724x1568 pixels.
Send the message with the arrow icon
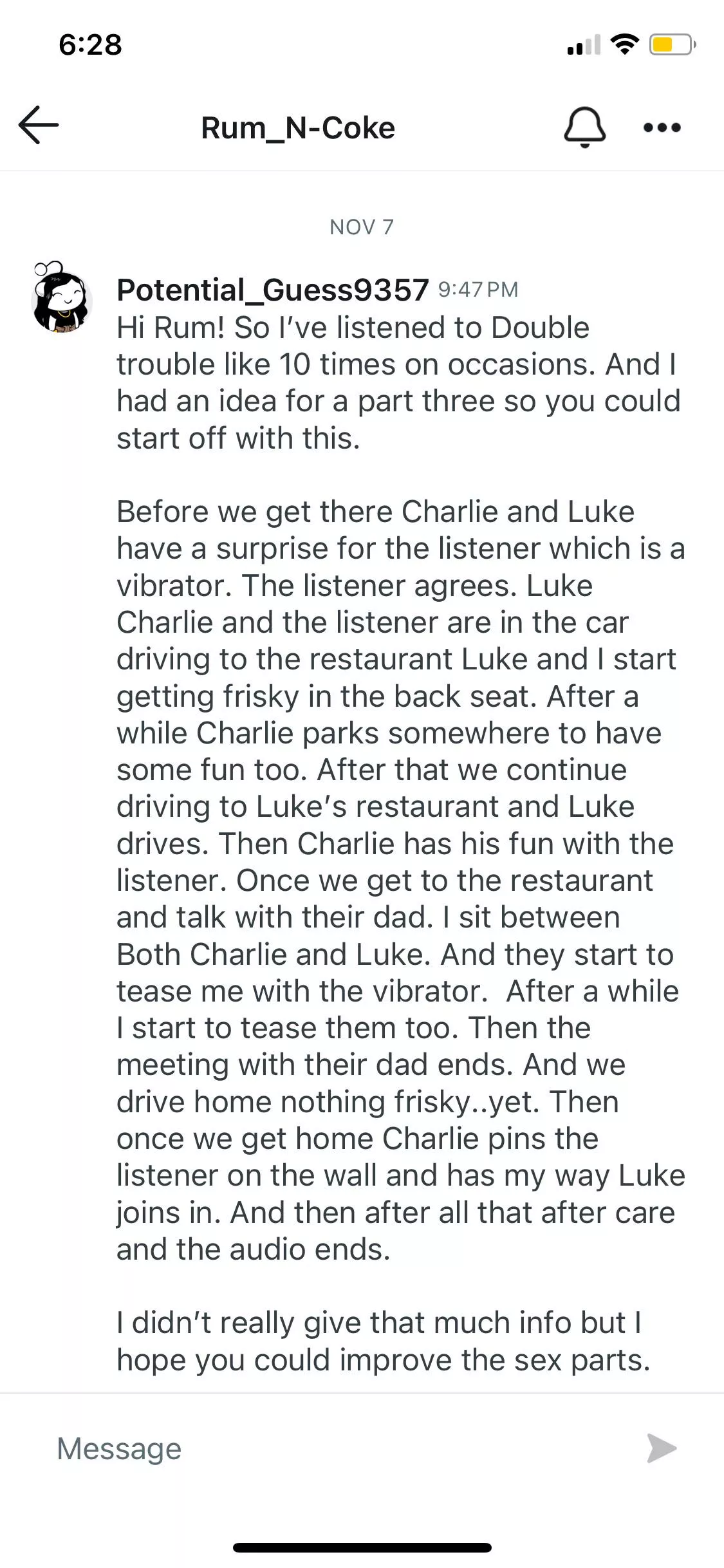pos(662,1448)
